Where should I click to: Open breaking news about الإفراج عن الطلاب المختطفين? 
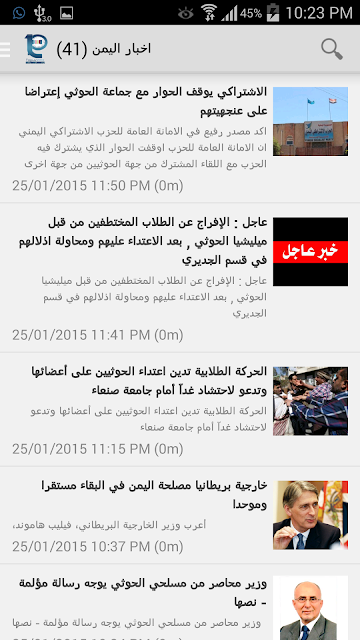tap(180, 278)
